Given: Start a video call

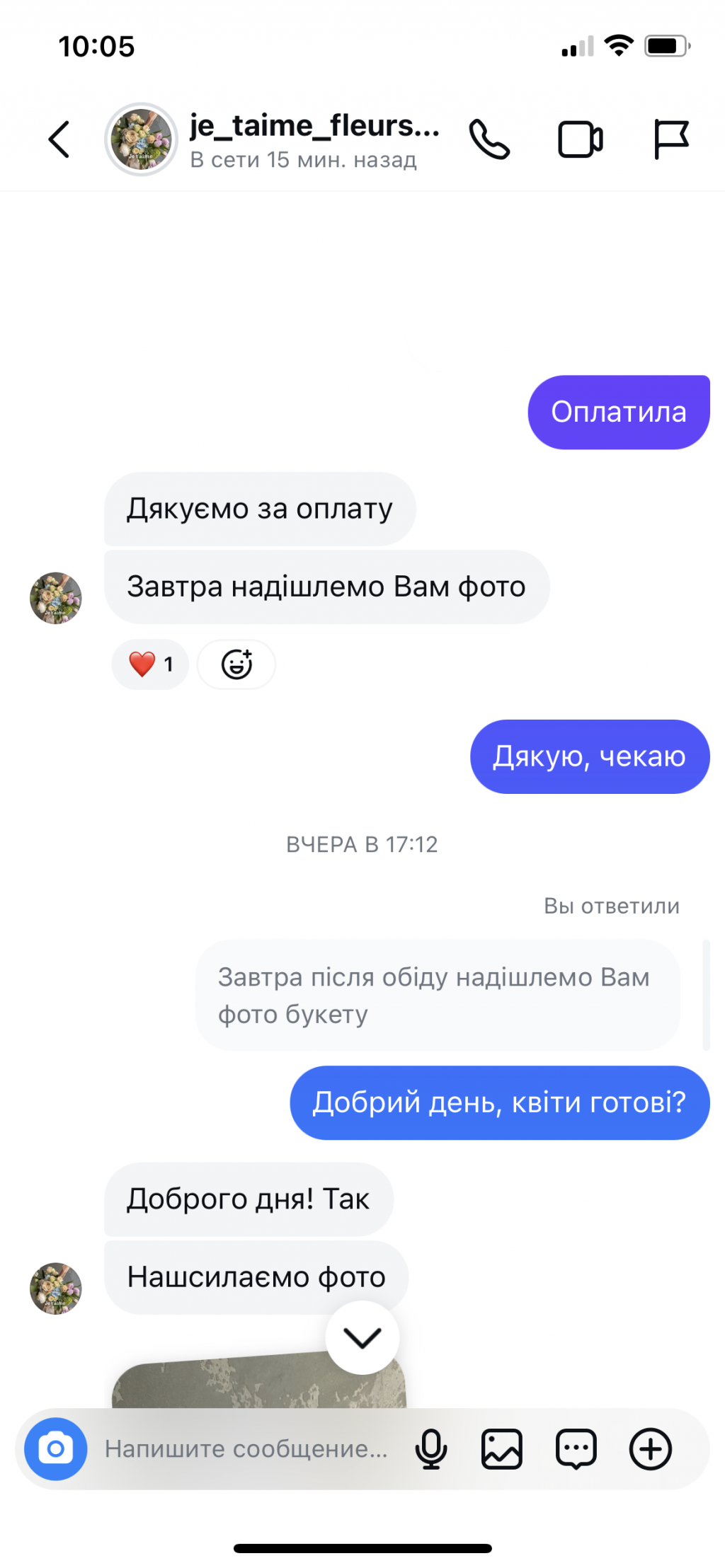Looking at the screenshot, I should pyautogui.click(x=580, y=139).
